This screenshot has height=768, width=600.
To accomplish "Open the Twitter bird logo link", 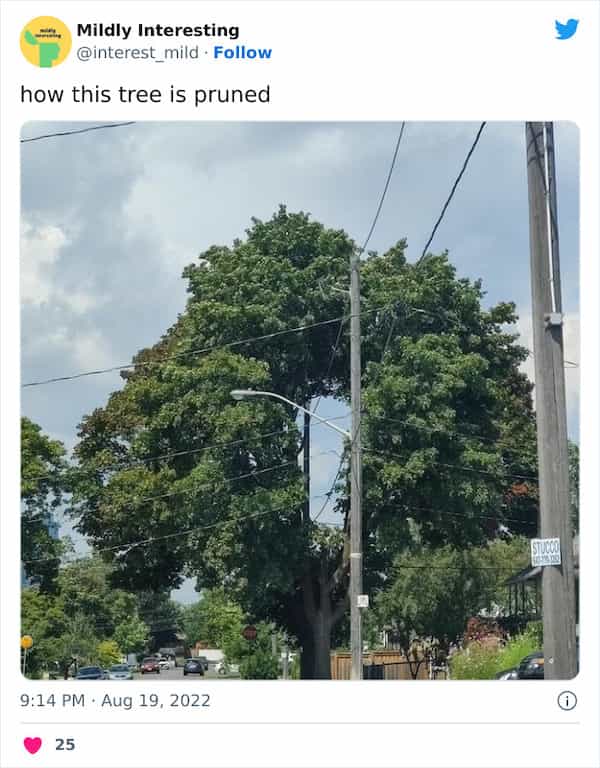I will click(x=567, y=29).
